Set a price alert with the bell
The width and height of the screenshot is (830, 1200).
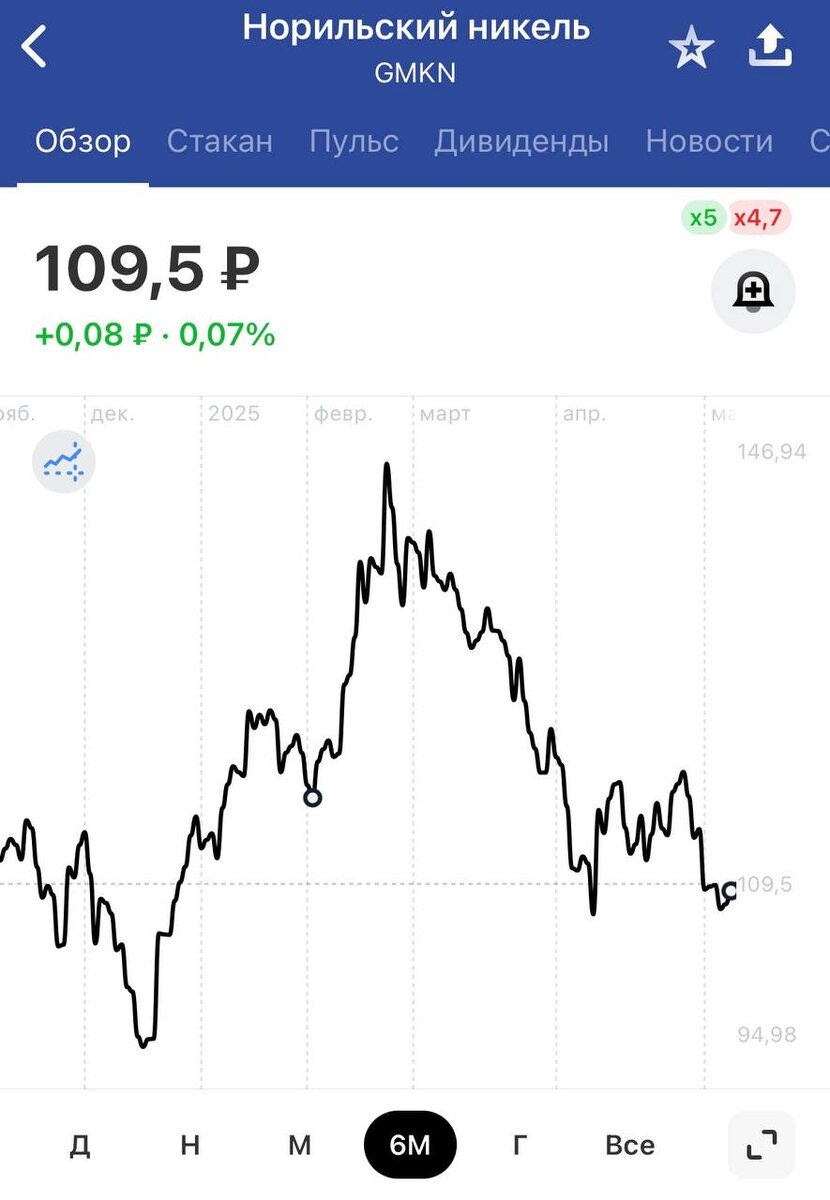753,292
